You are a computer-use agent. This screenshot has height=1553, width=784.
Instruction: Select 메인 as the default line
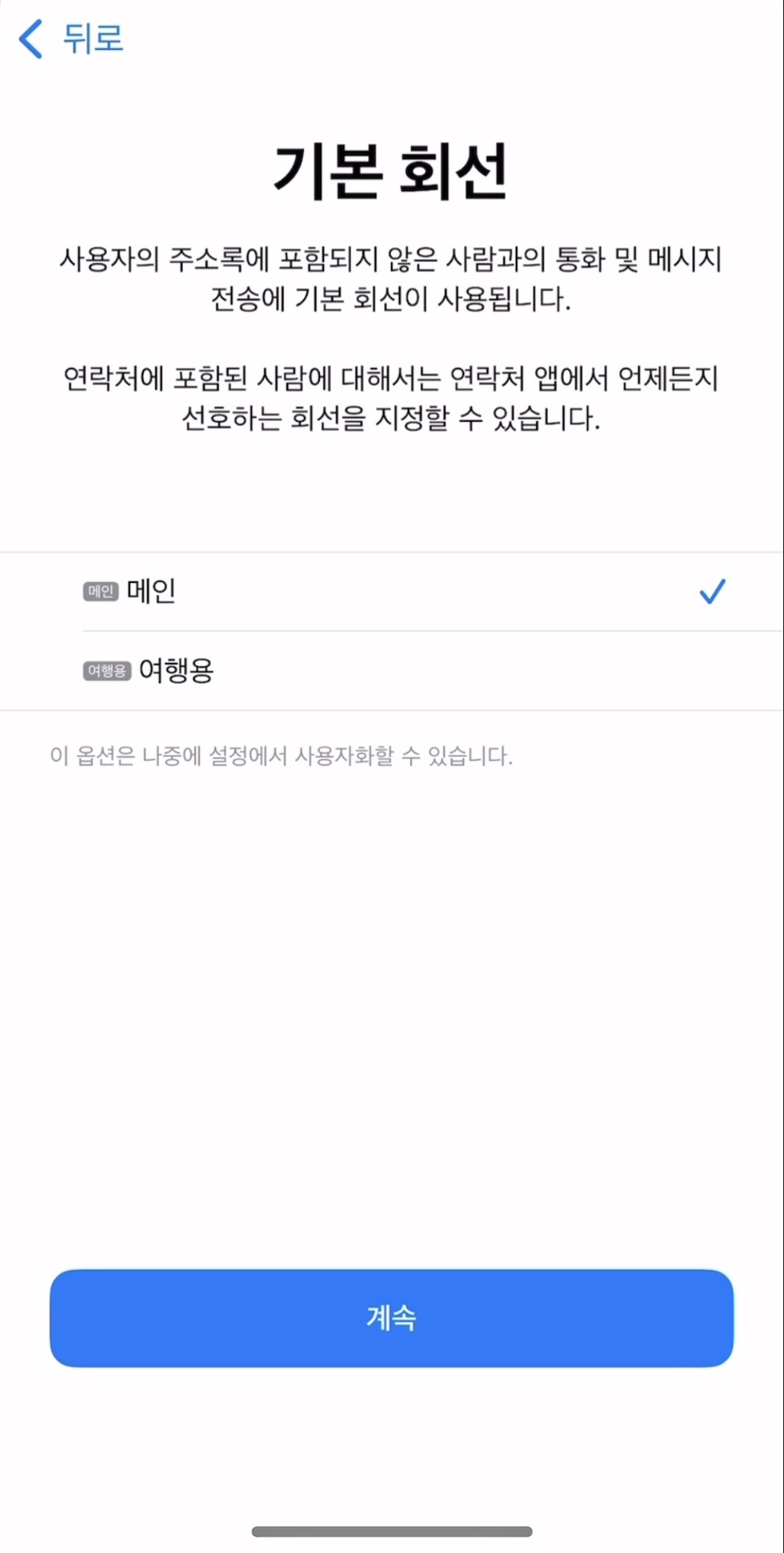[392, 592]
